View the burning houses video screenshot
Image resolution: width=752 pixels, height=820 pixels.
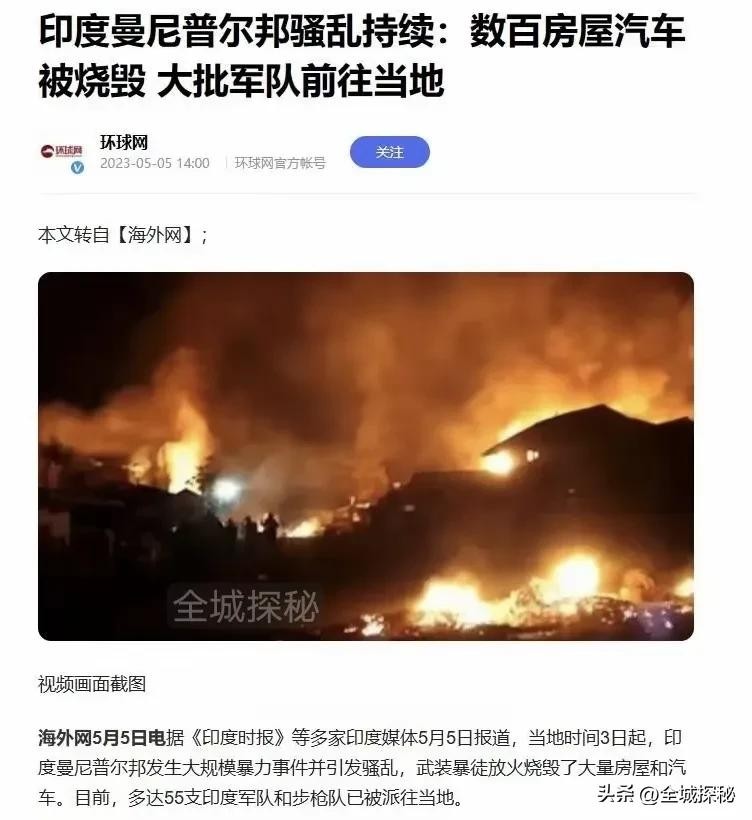(x=365, y=455)
